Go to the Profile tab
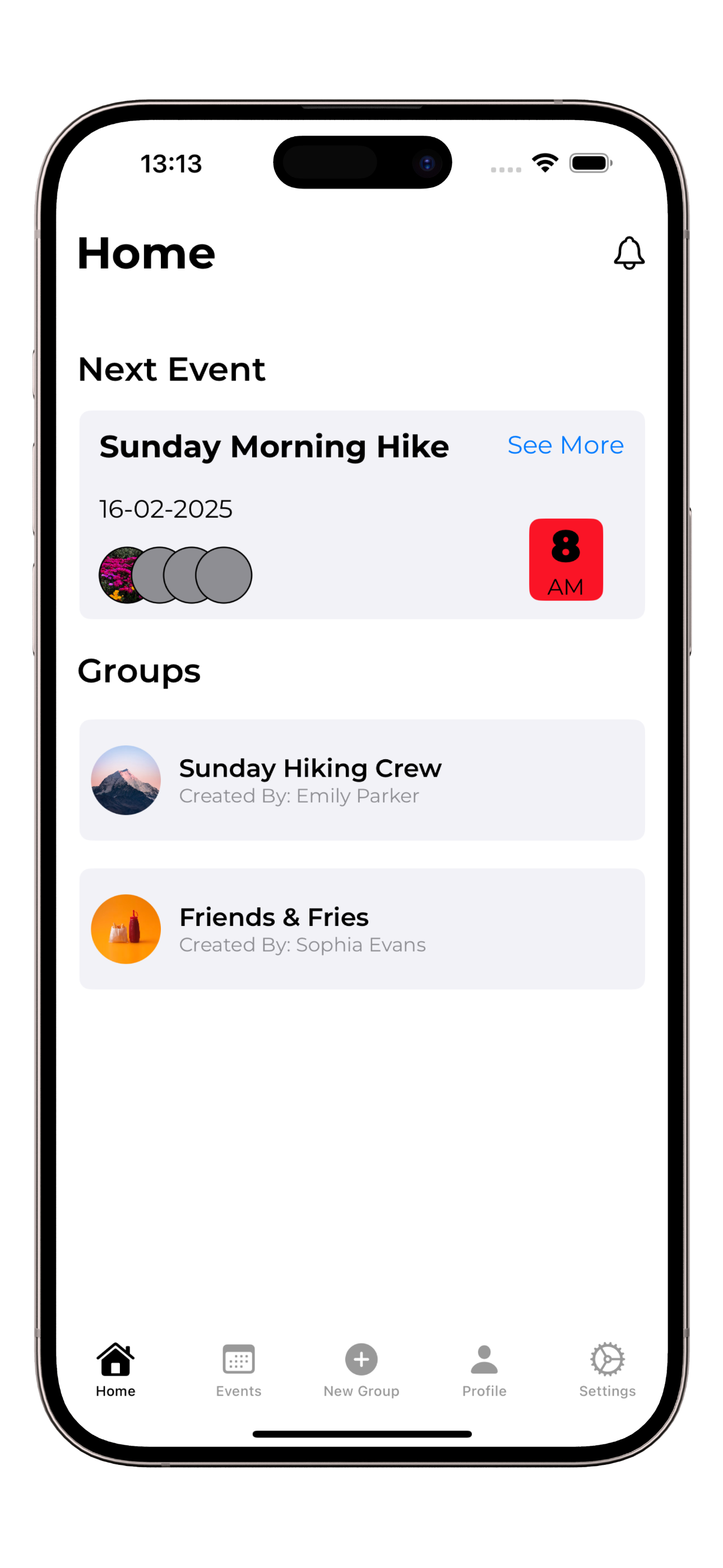The height and width of the screenshot is (1568, 723). click(x=484, y=1369)
